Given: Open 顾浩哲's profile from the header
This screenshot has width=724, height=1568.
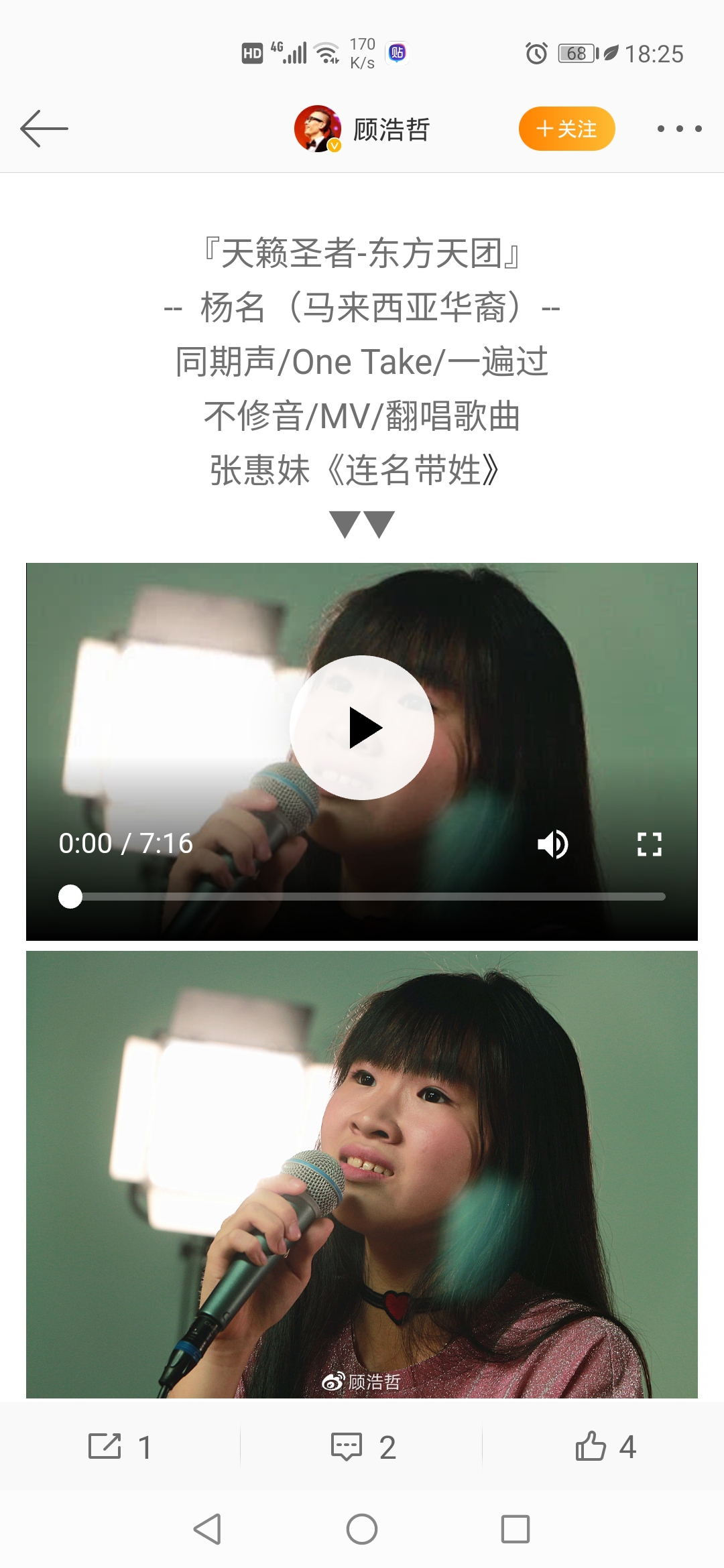Looking at the screenshot, I should 363,129.
